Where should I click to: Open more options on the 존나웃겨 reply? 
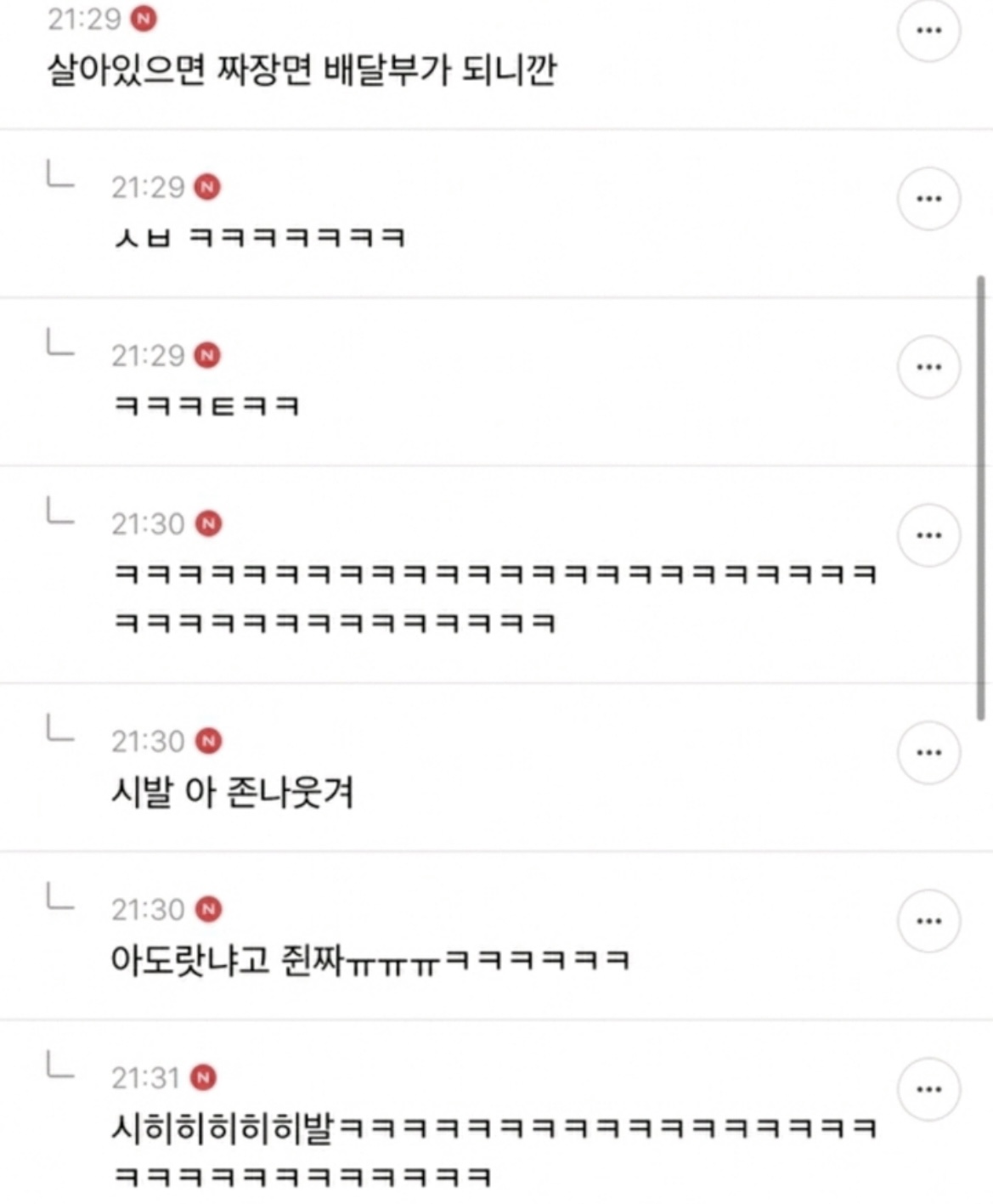point(928,752)
